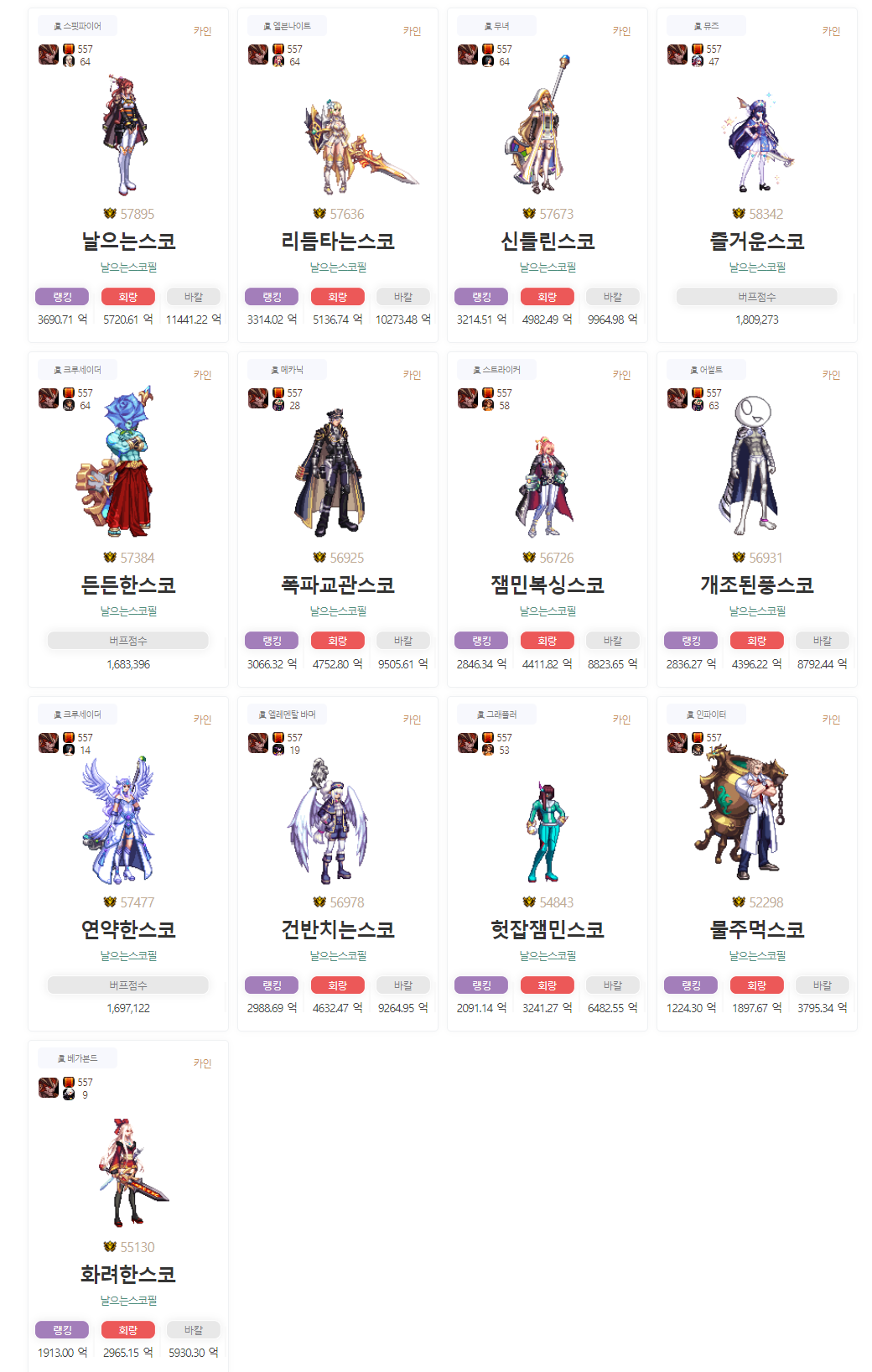Open the 연약한스코 character card

point(128,929)
